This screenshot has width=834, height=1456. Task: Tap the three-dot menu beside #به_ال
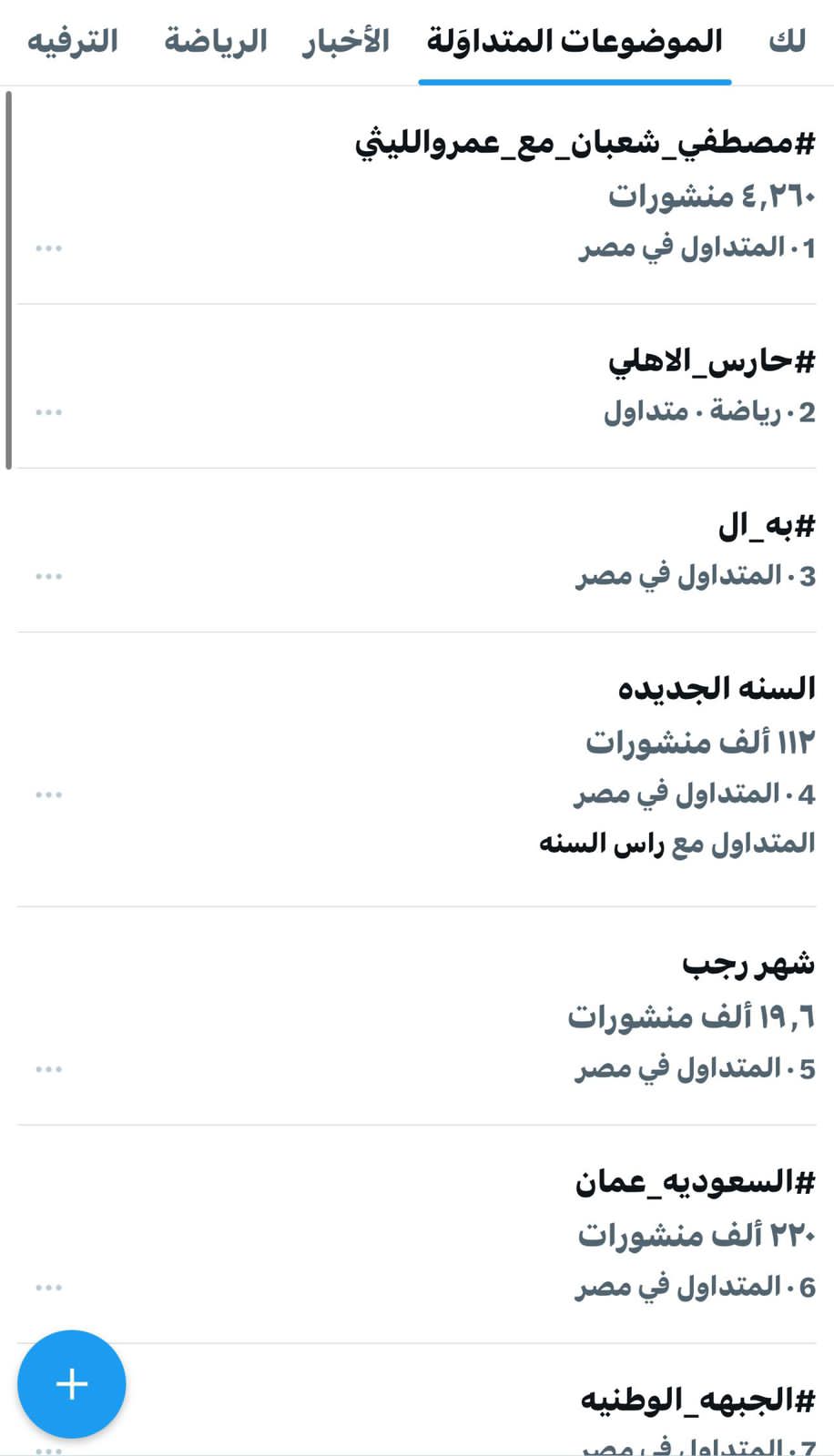tap(48, 576)
